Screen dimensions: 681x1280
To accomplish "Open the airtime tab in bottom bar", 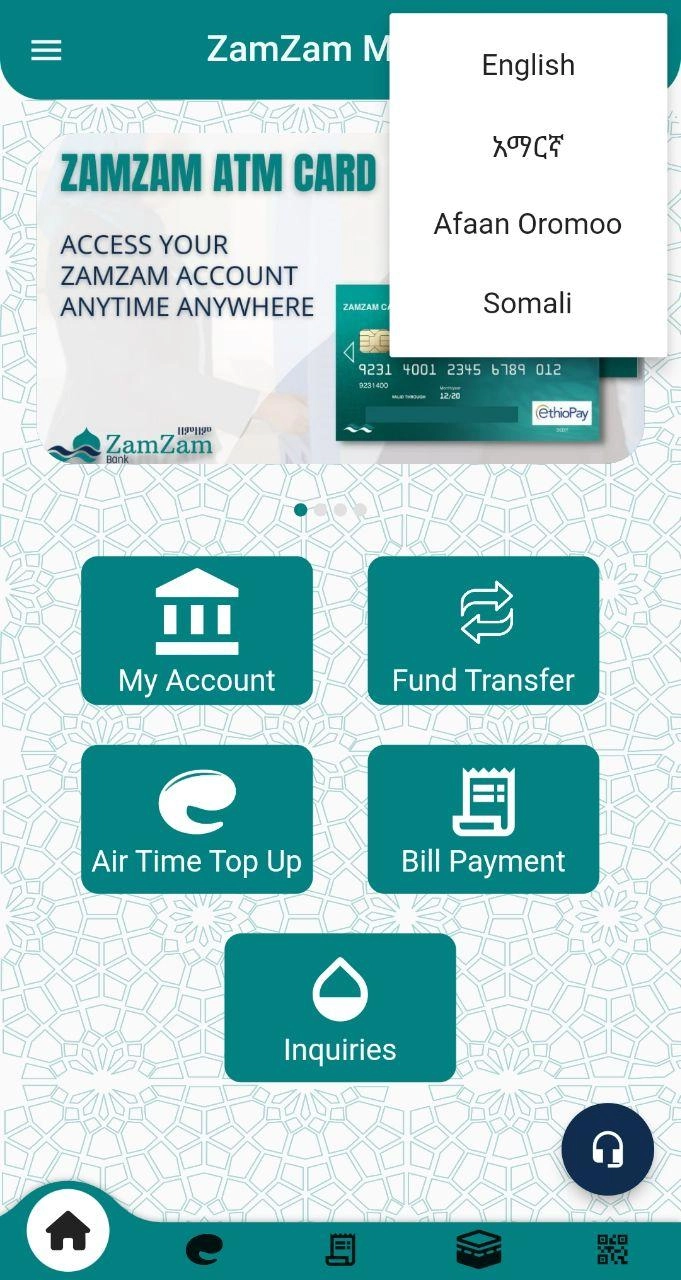I will click(204, 1249).
